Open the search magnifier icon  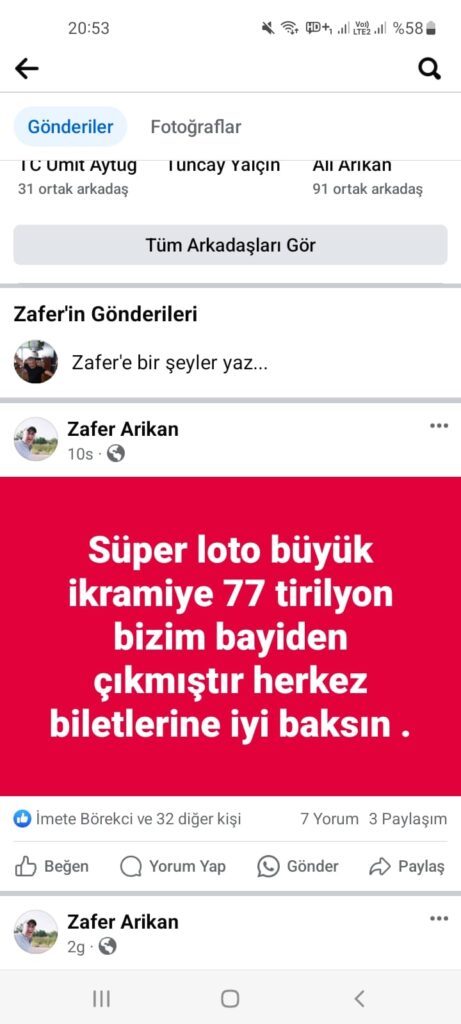429,69
